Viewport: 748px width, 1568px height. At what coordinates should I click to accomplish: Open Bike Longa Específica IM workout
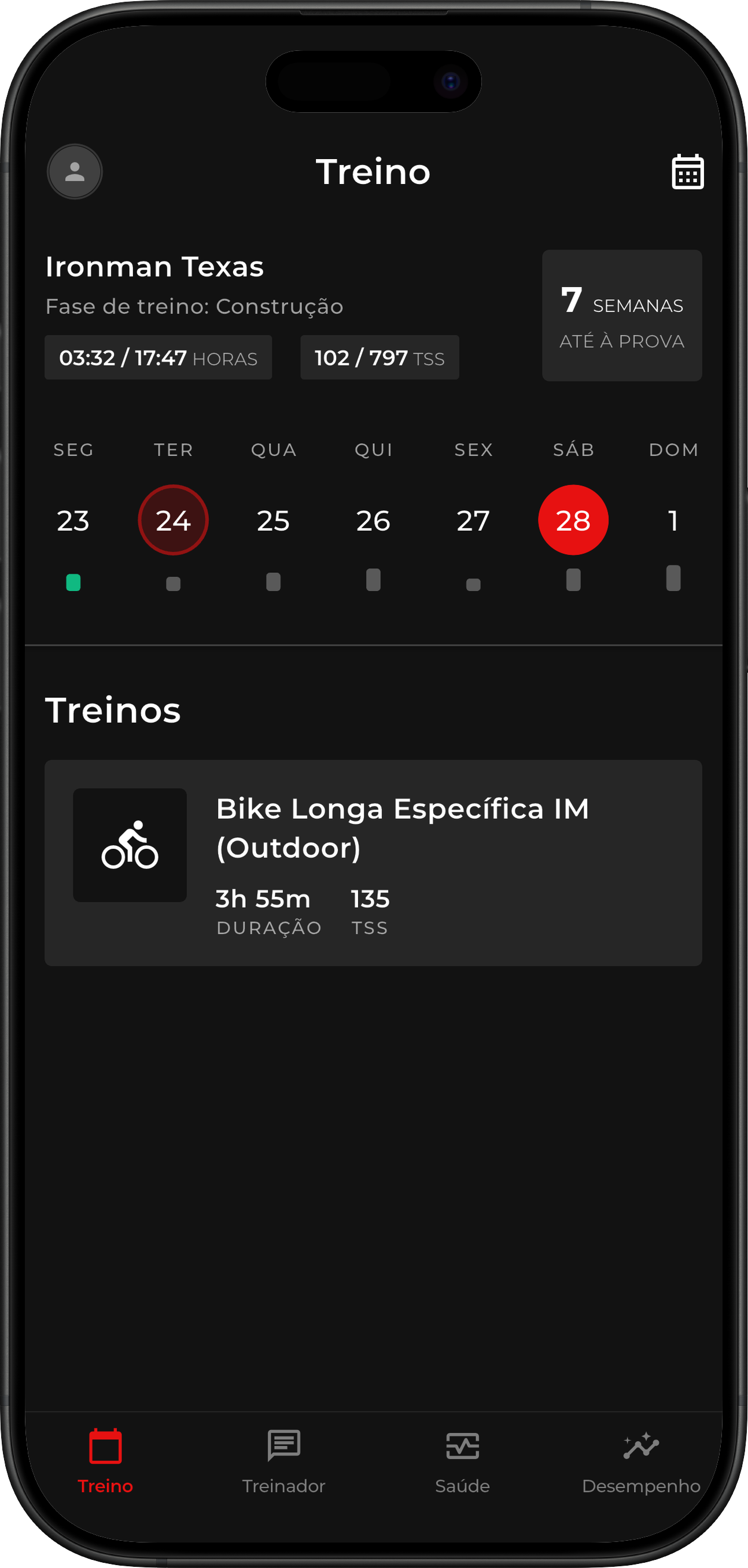tap(373, 863)
